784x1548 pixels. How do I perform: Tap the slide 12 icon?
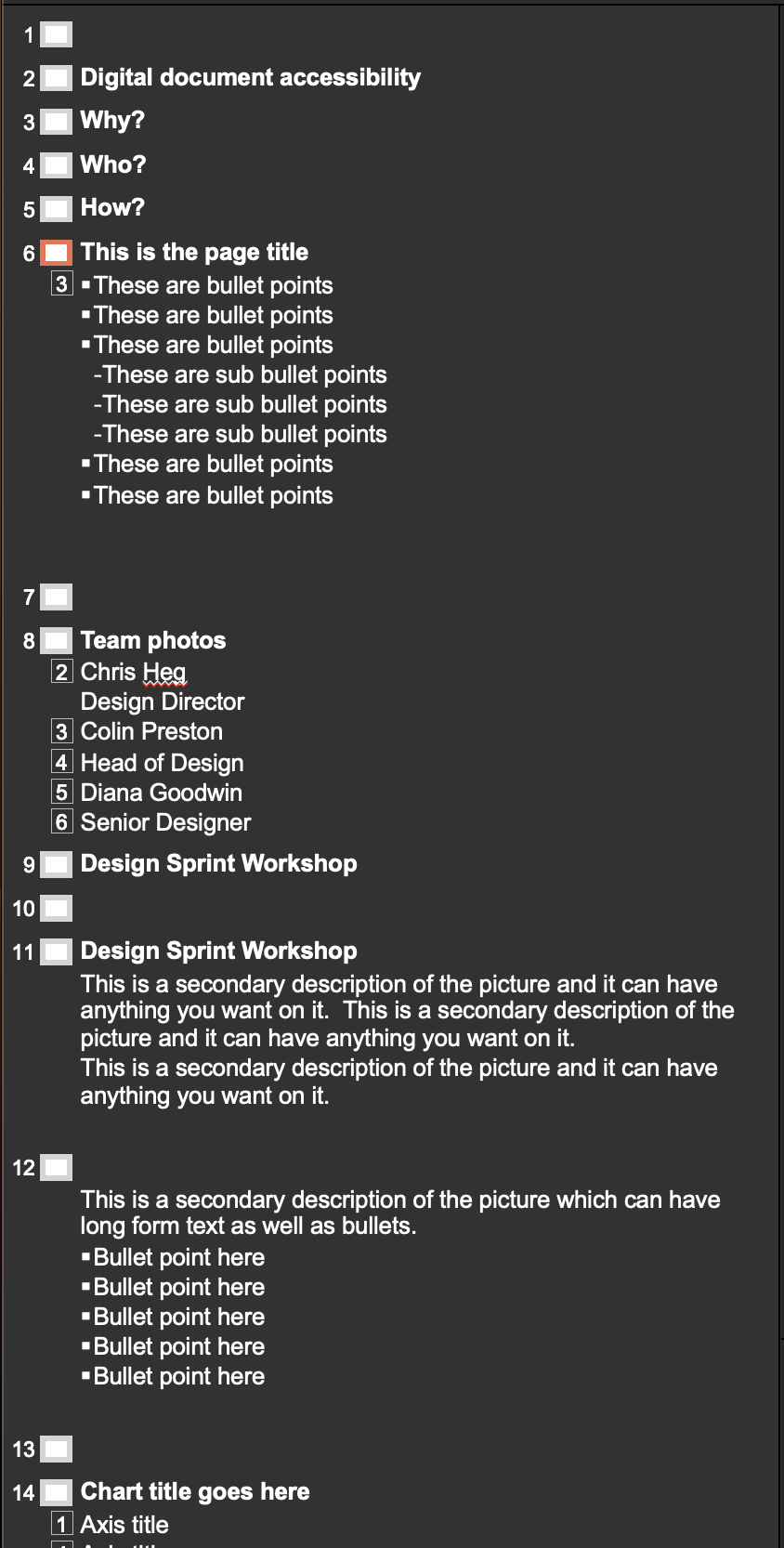click(57, 1167)
